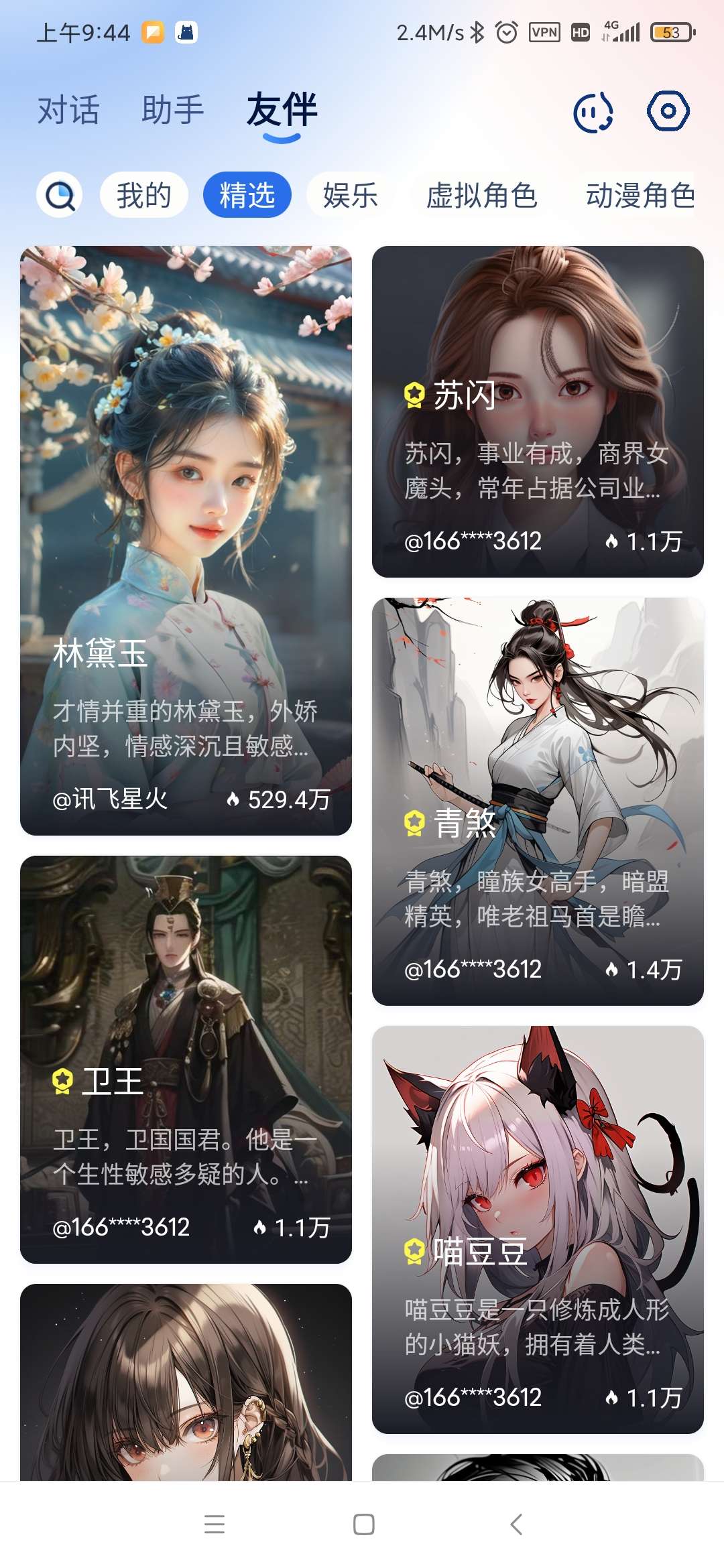Image resolution: width=724 pixels, height=1568 pixels.
Task: Go to the system home screen
Action: pos(363,1524)
